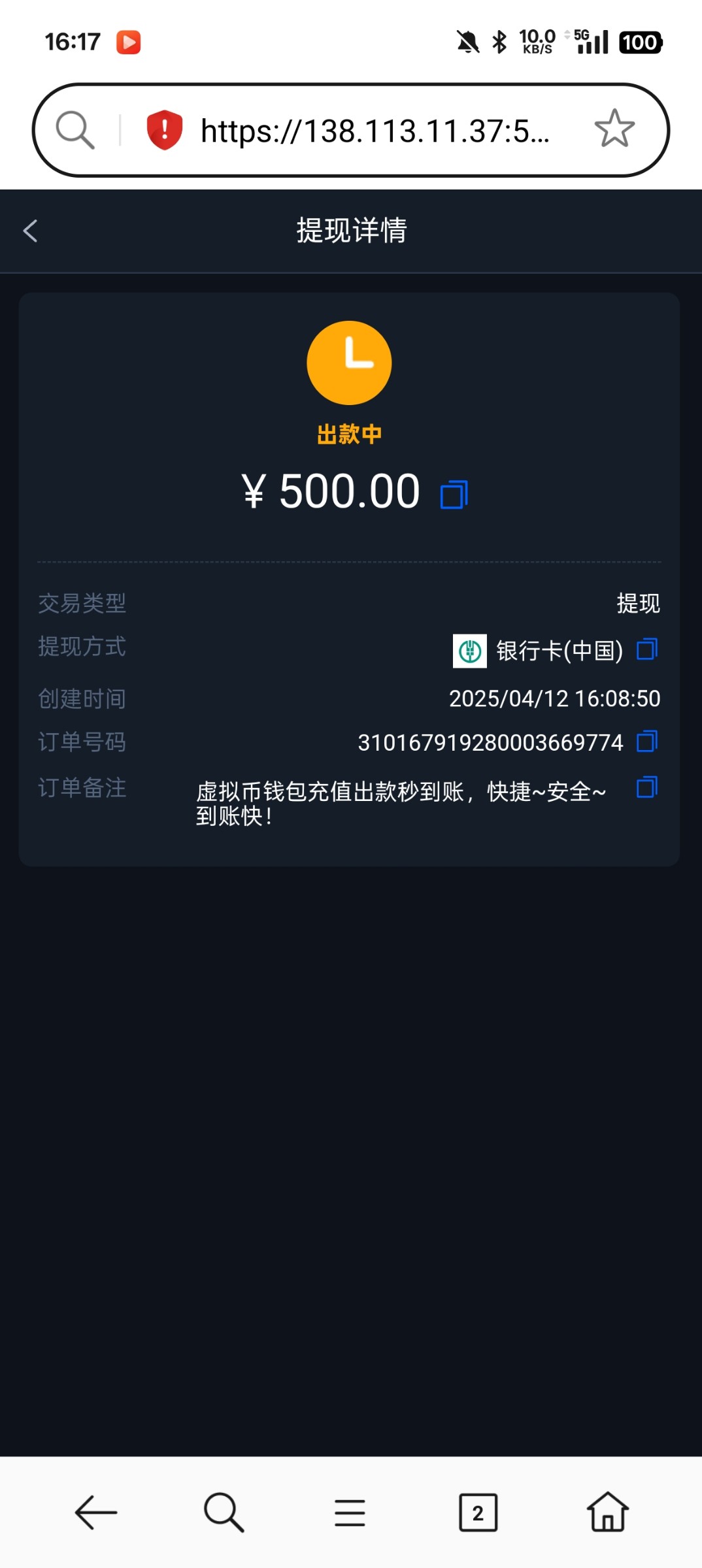The width and height of the screenshot is (702, 1568).
Task: Bookmark this page with the star icon
Action: tap(614, 129)
